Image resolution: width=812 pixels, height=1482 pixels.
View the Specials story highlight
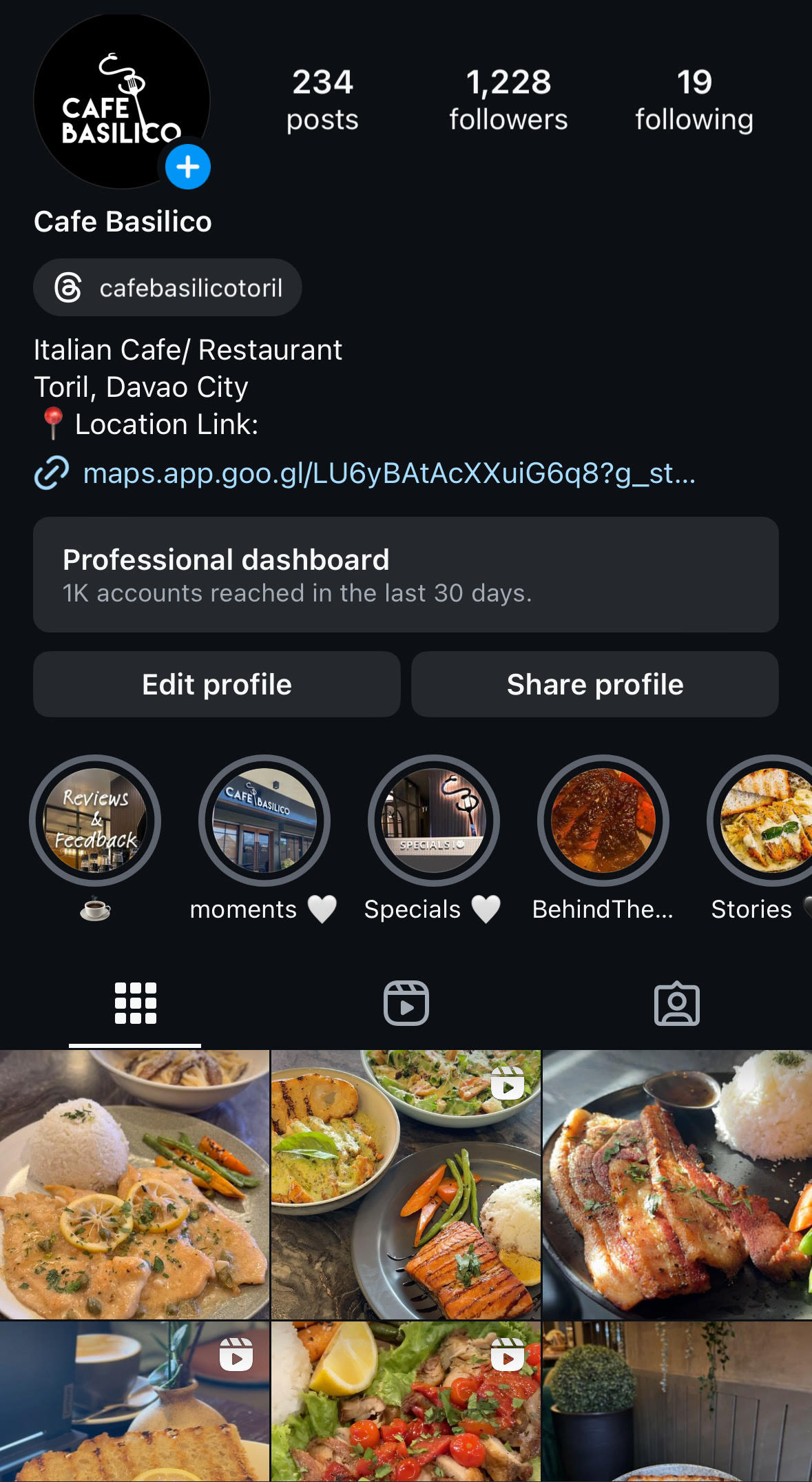pyautogui.click(x=434, y=821)
